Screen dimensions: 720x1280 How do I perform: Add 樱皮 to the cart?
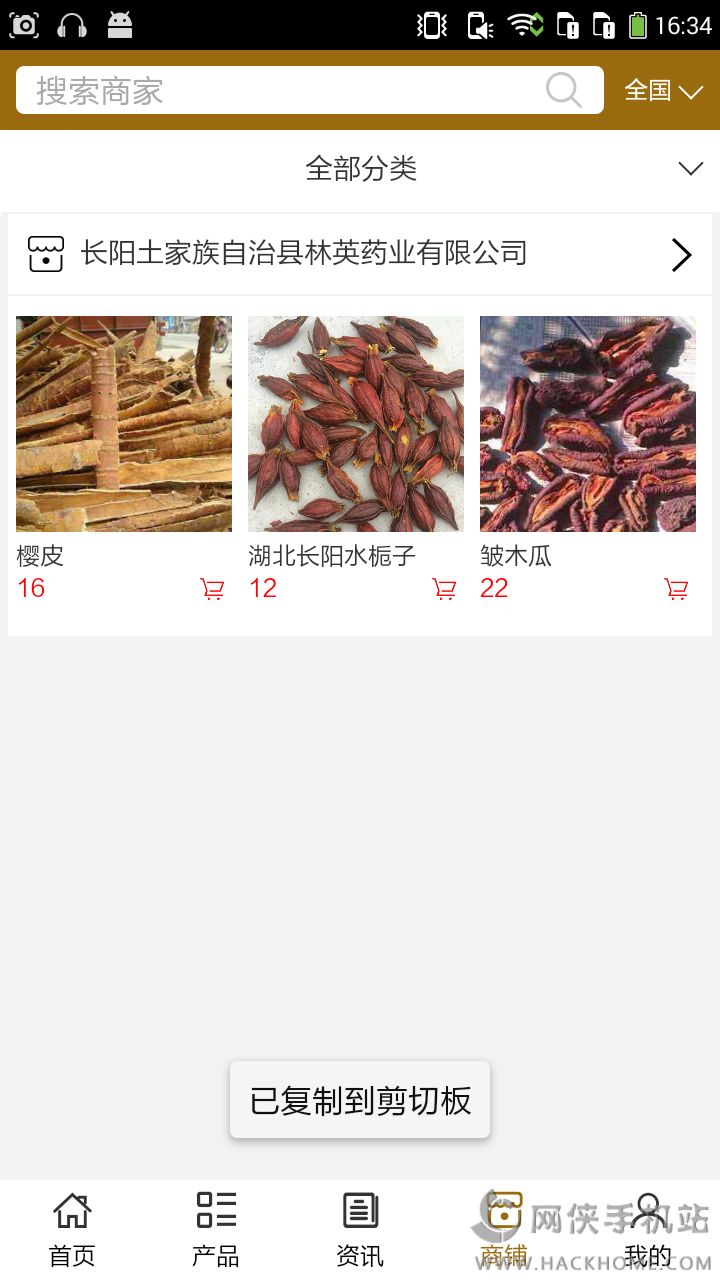coord(212,589)
